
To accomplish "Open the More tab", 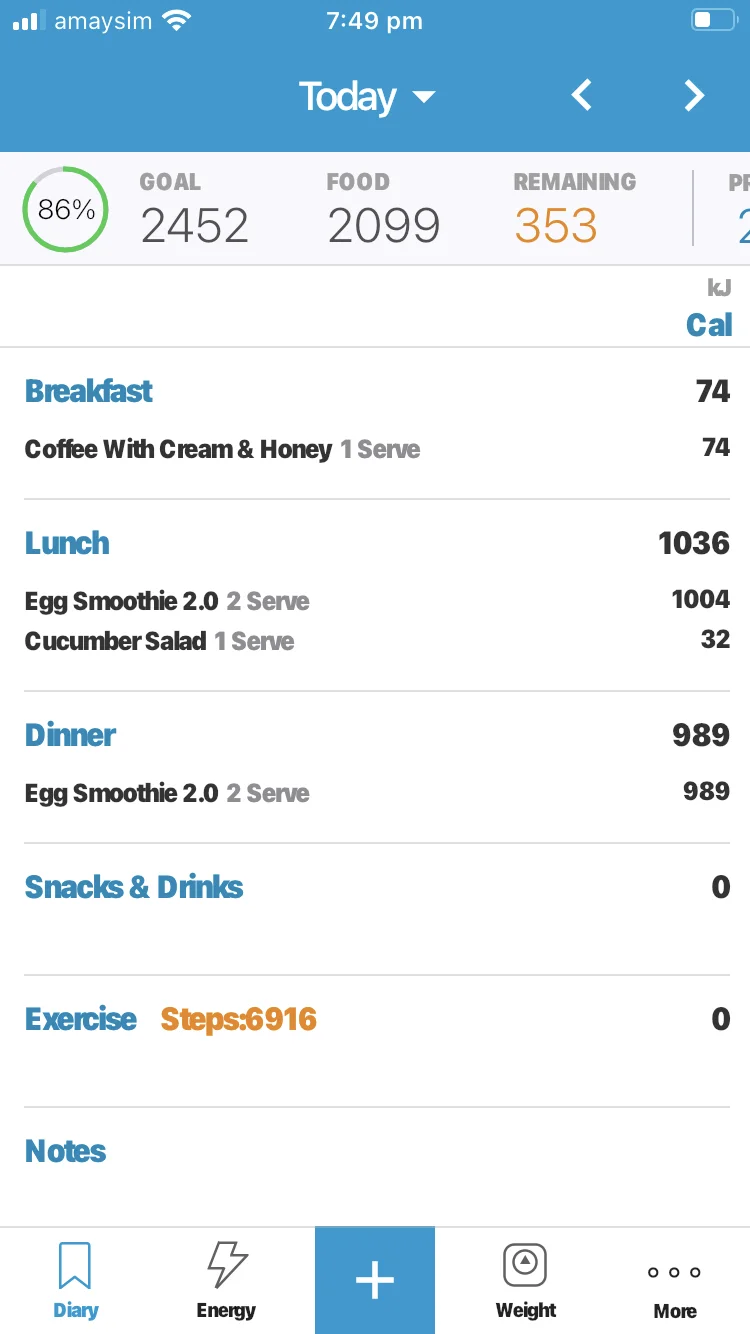I will pos(675,1281).
